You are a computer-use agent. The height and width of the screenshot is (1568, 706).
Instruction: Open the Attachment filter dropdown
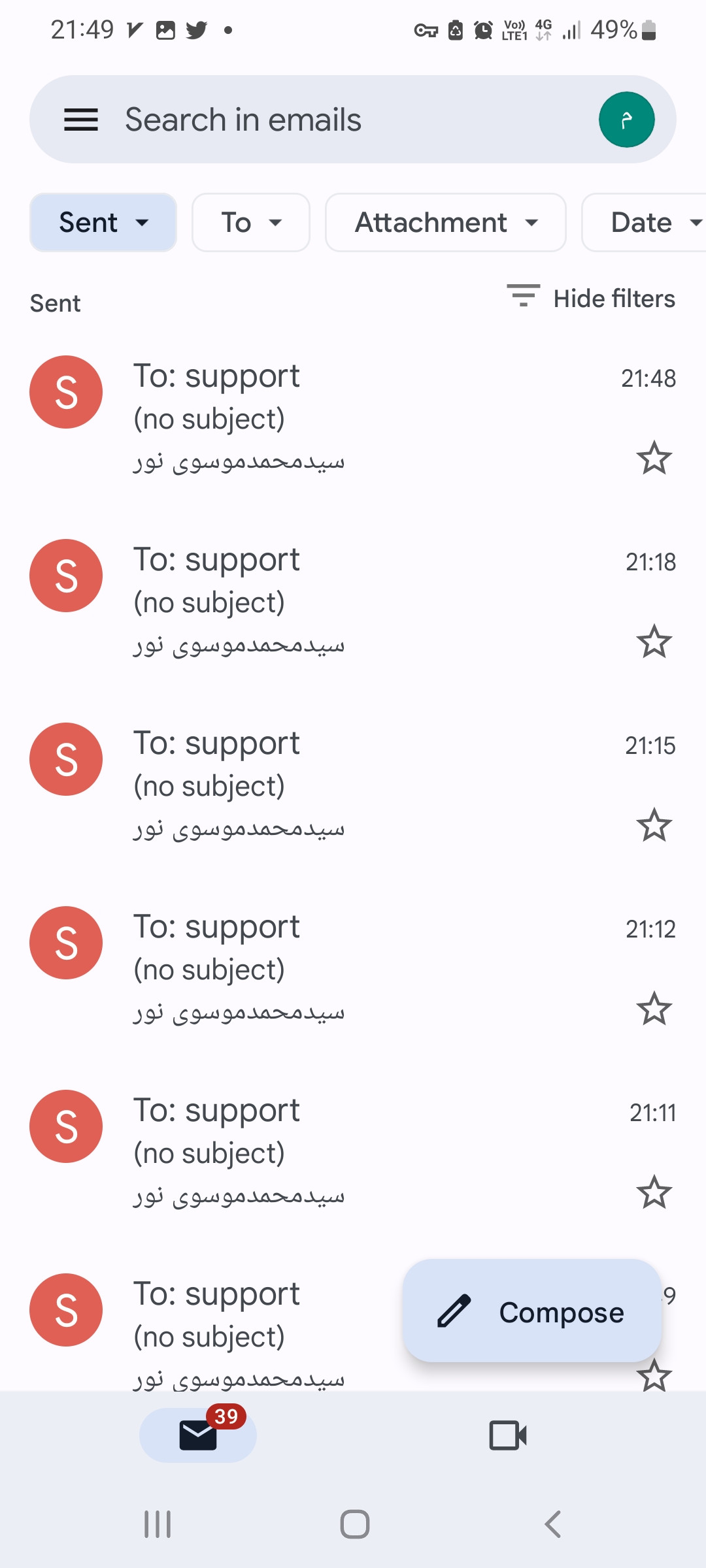point(445,223)
